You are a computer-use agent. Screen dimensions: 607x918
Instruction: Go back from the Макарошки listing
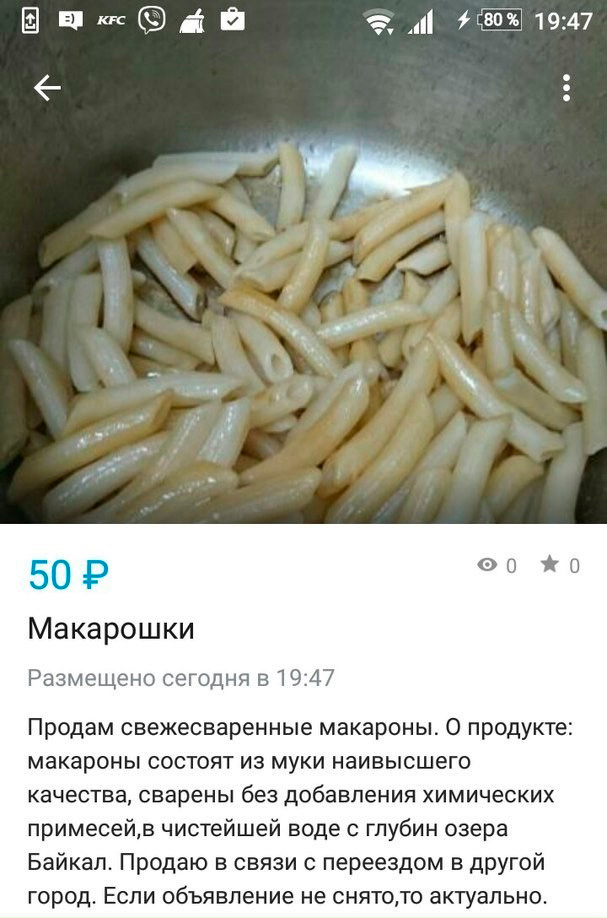point(47,88)
